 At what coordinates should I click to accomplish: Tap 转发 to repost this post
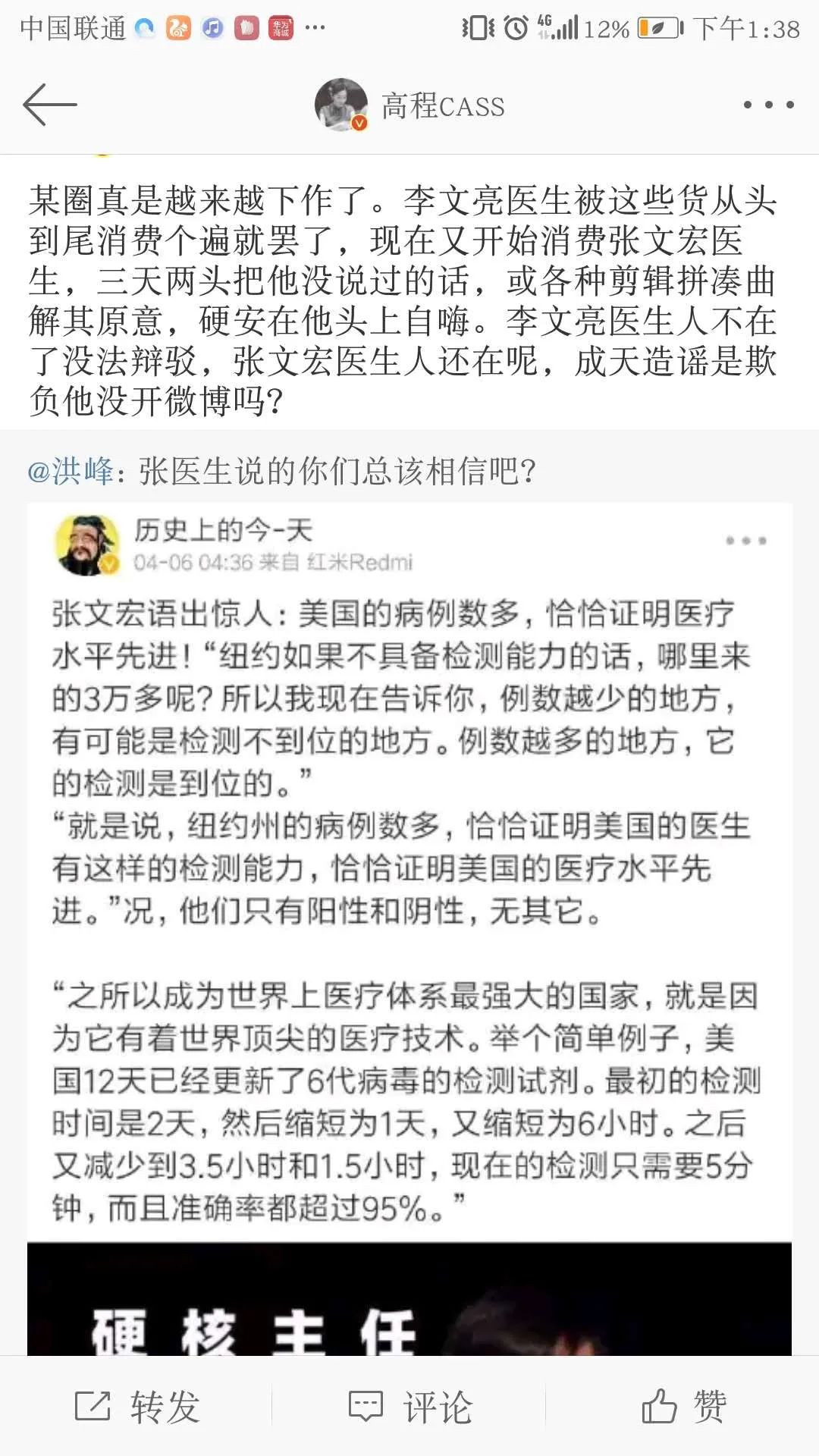coord(137,1407)
